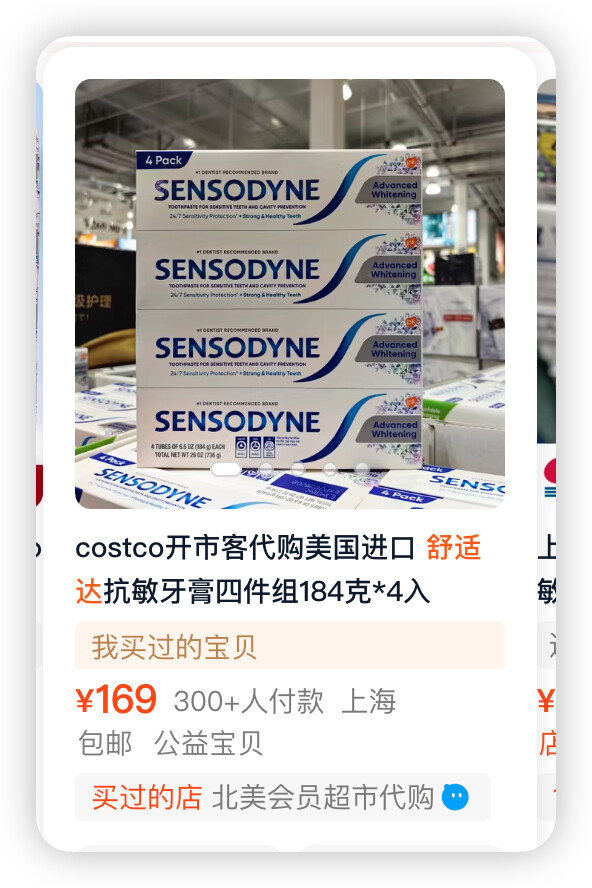The width and height of the screenshot is (592, 888).
Task: Select the second dot in image page indicator
Action: [266, 469]
